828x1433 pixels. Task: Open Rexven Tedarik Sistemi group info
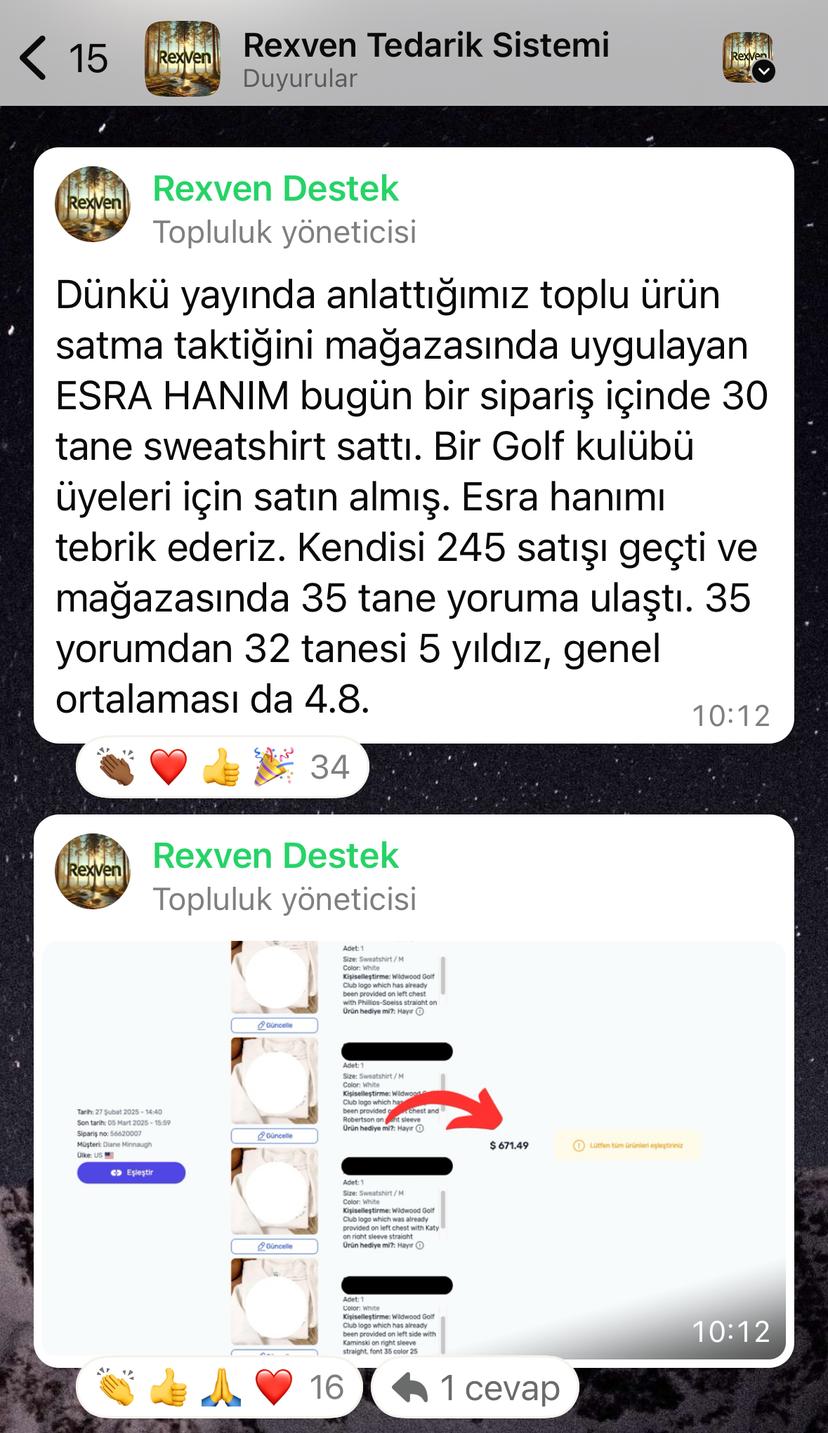(x=425, y=58)
